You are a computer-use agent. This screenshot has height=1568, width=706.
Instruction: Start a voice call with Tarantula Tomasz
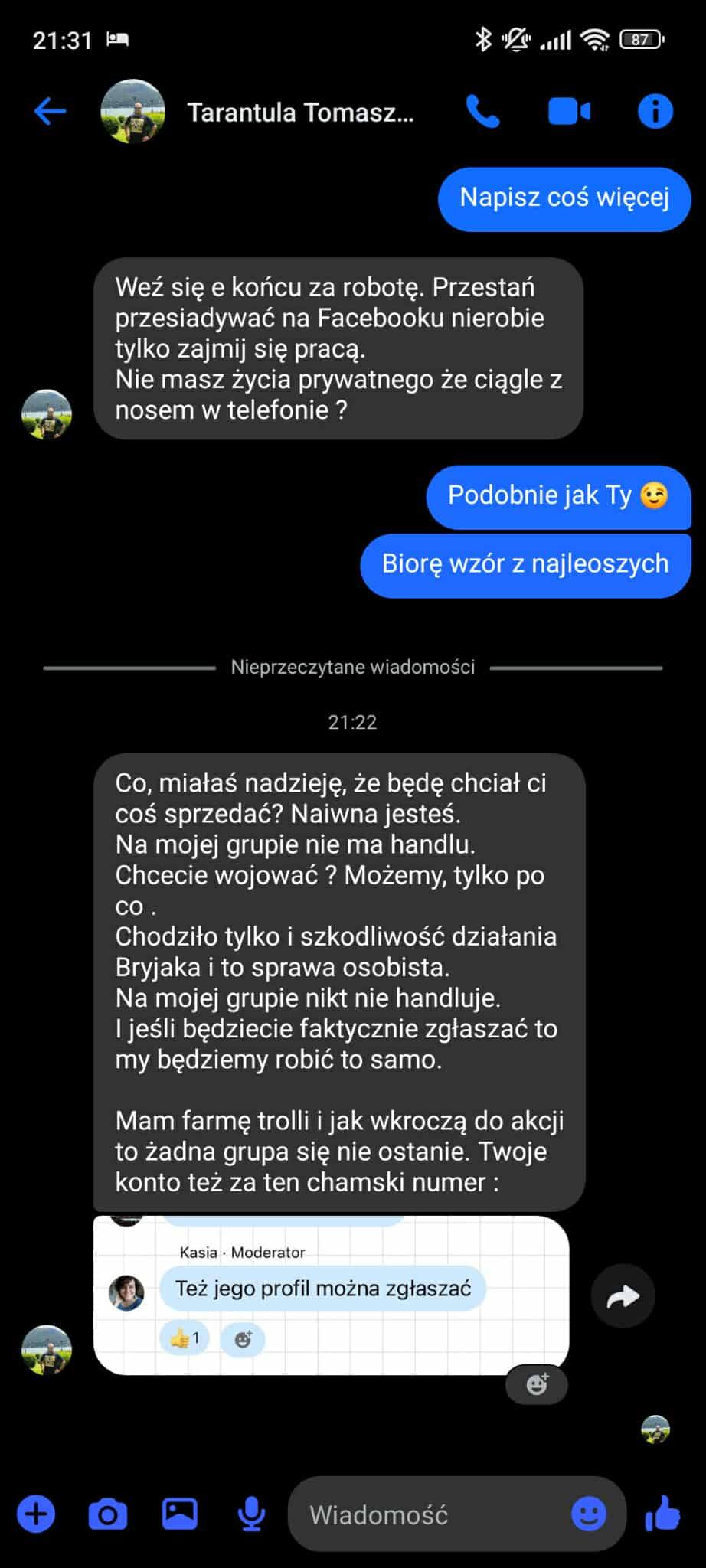tap(483, 113)
